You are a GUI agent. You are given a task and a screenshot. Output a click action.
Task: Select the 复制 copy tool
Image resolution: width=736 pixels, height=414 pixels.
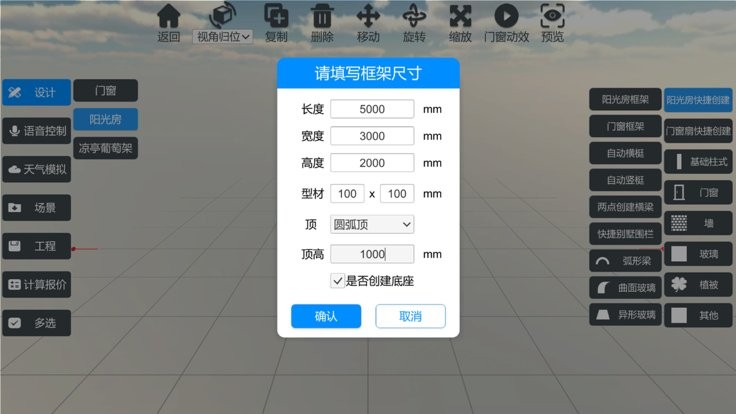[276, 23]
